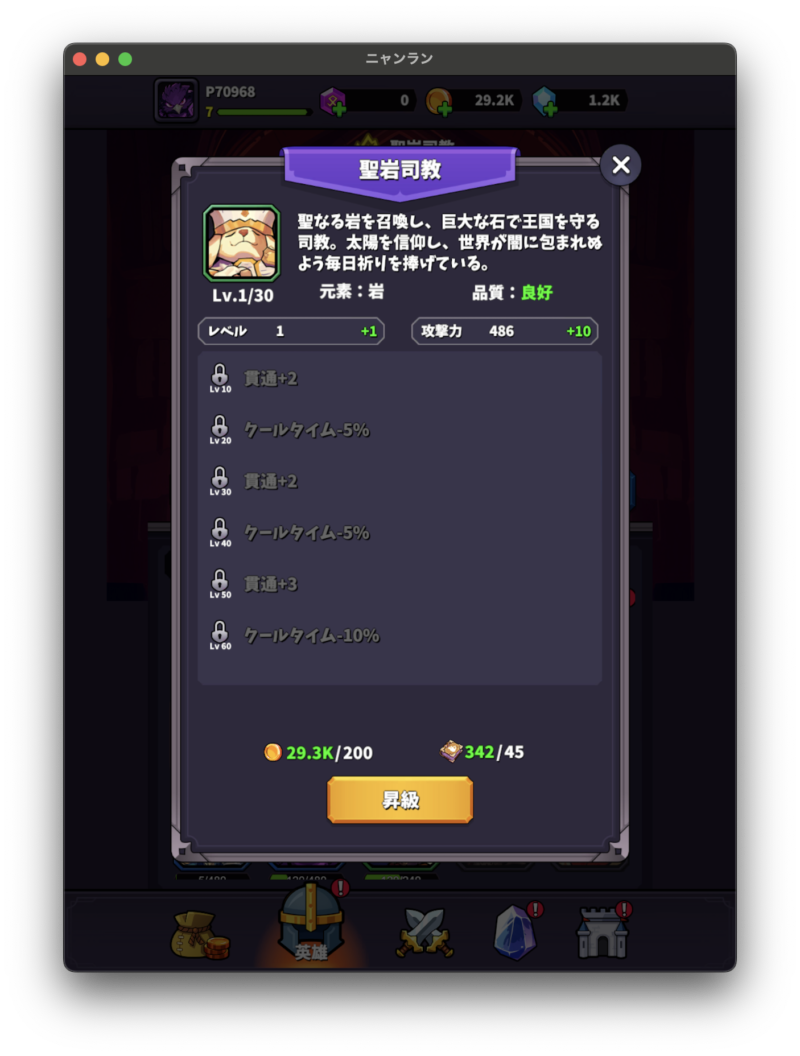Open the money bag shop tab
This screenshot has width=800, height=1056.
(201, 932)
